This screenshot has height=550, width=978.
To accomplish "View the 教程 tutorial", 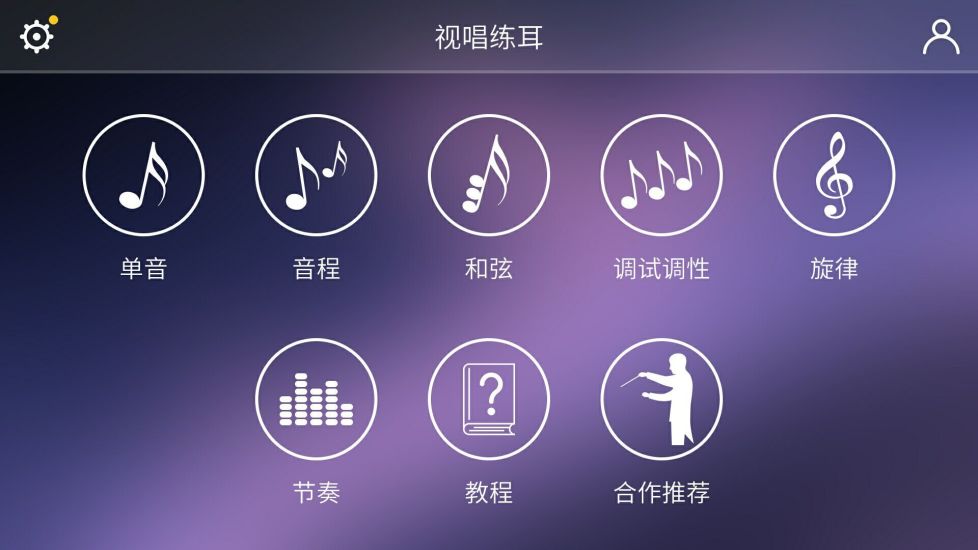I will (489, 399).
